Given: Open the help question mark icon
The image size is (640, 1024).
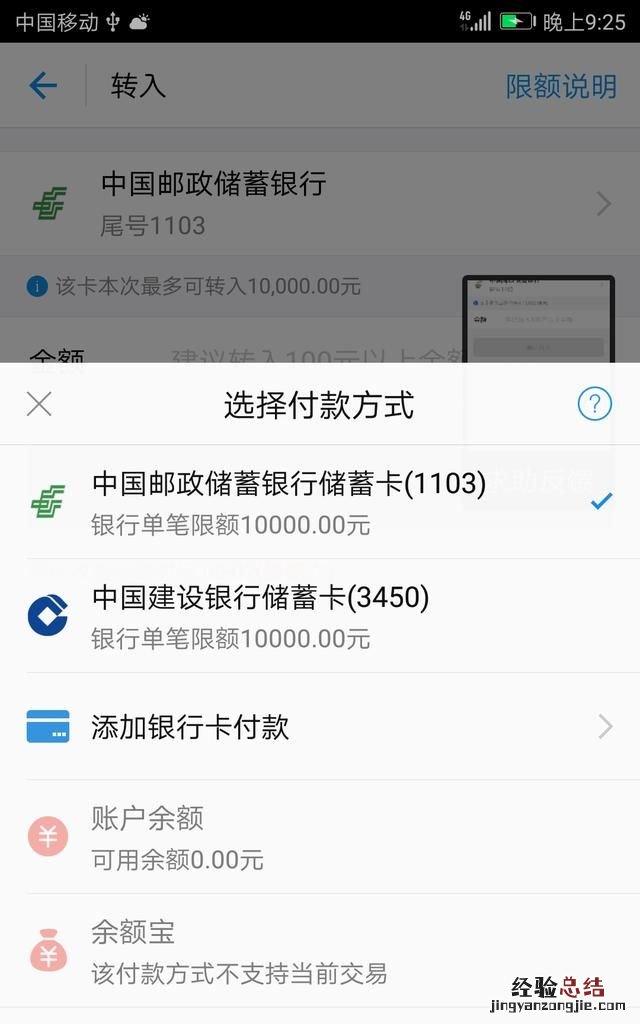Looking at the screenshot, I should (x=594, y=404).
